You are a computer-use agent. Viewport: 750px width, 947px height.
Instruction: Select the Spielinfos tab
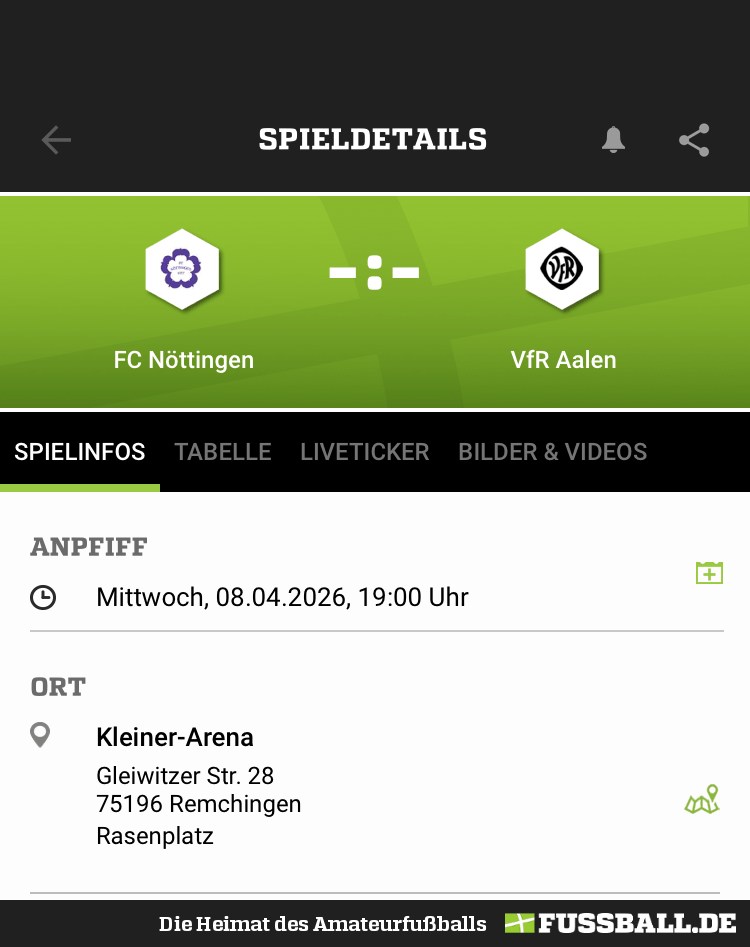[x=80, y=452]
